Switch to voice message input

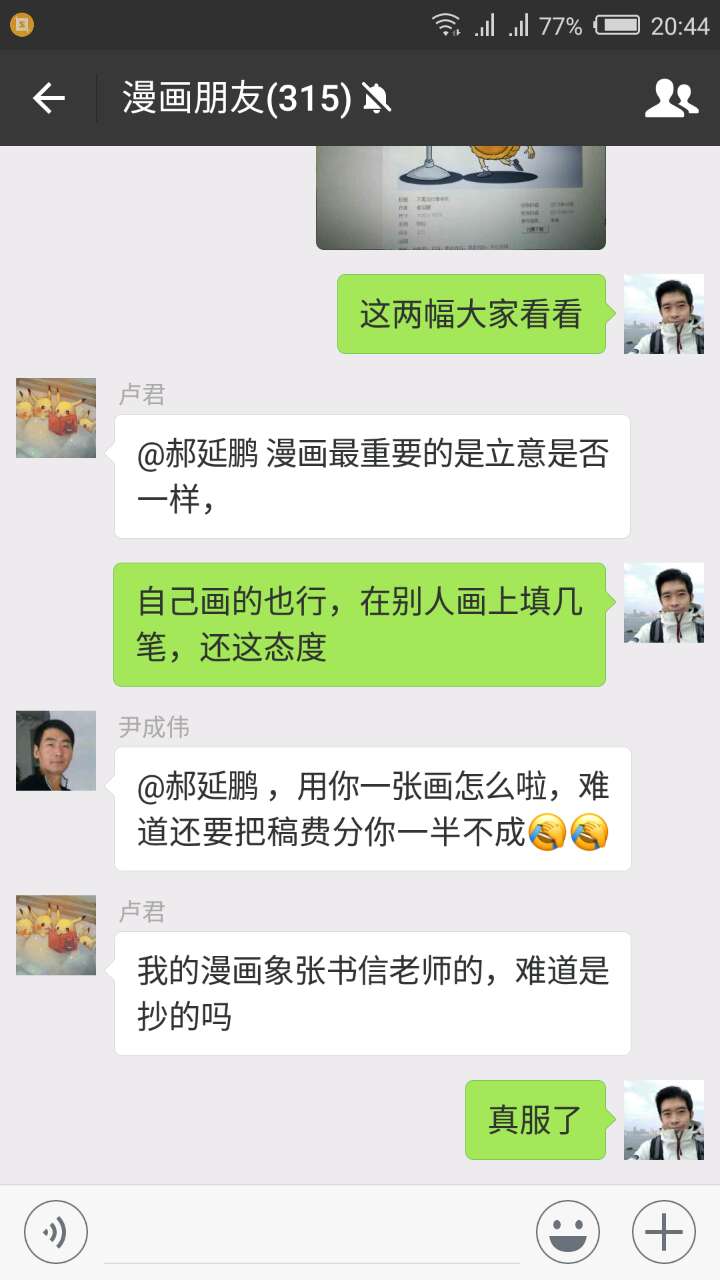click(x=56, y=1231)
